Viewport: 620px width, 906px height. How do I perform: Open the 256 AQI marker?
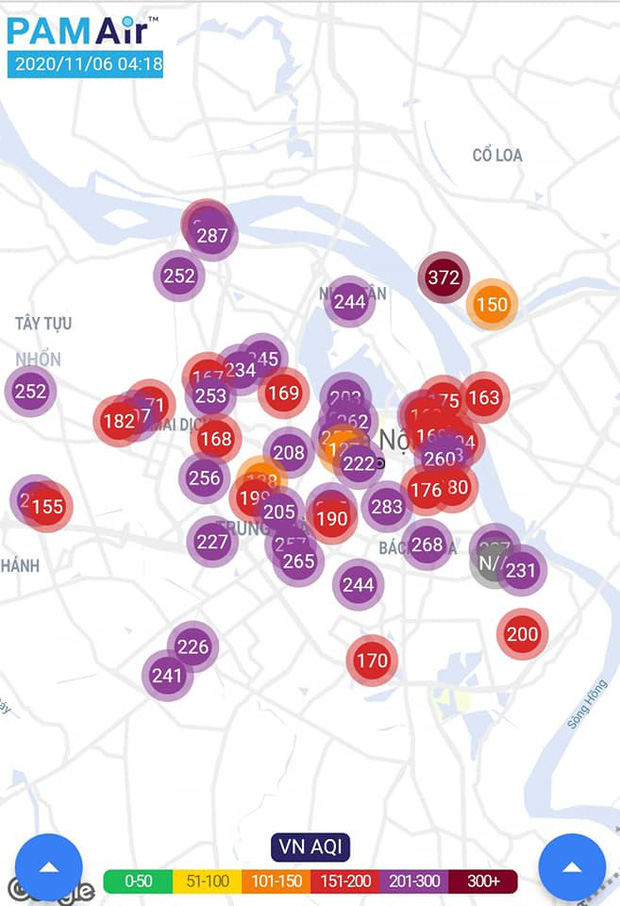point(204,477)
